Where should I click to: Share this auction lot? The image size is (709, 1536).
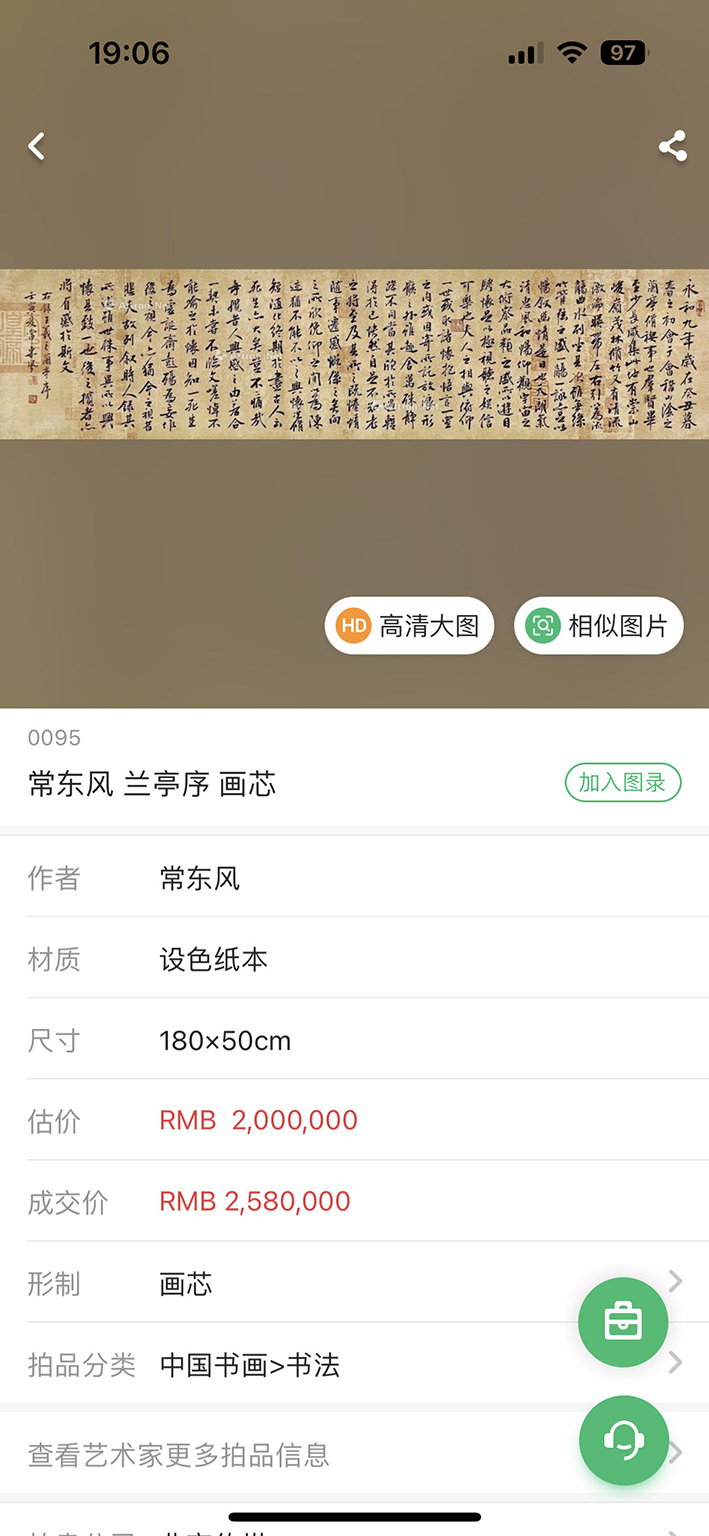click(x=673, y=146)
